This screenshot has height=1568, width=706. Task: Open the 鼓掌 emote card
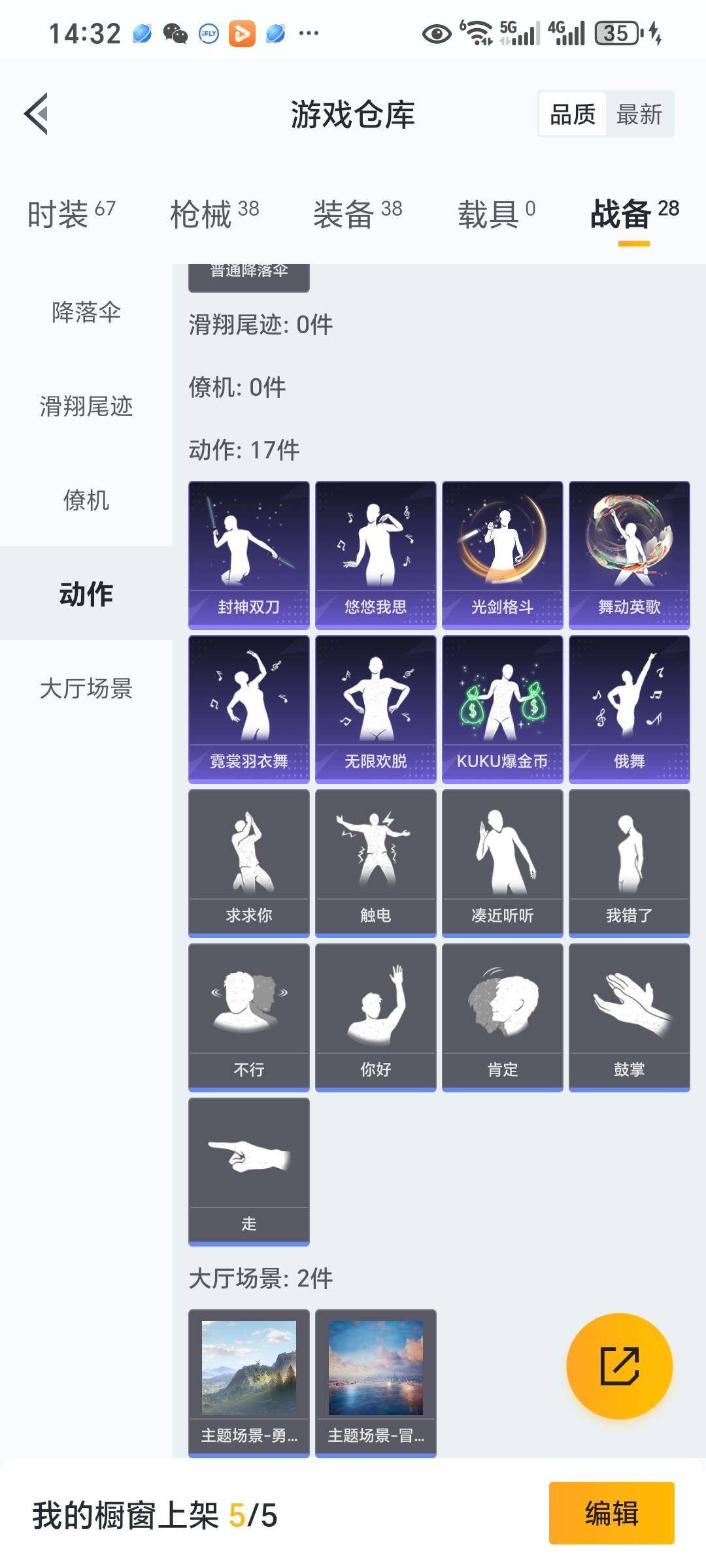629,1018
